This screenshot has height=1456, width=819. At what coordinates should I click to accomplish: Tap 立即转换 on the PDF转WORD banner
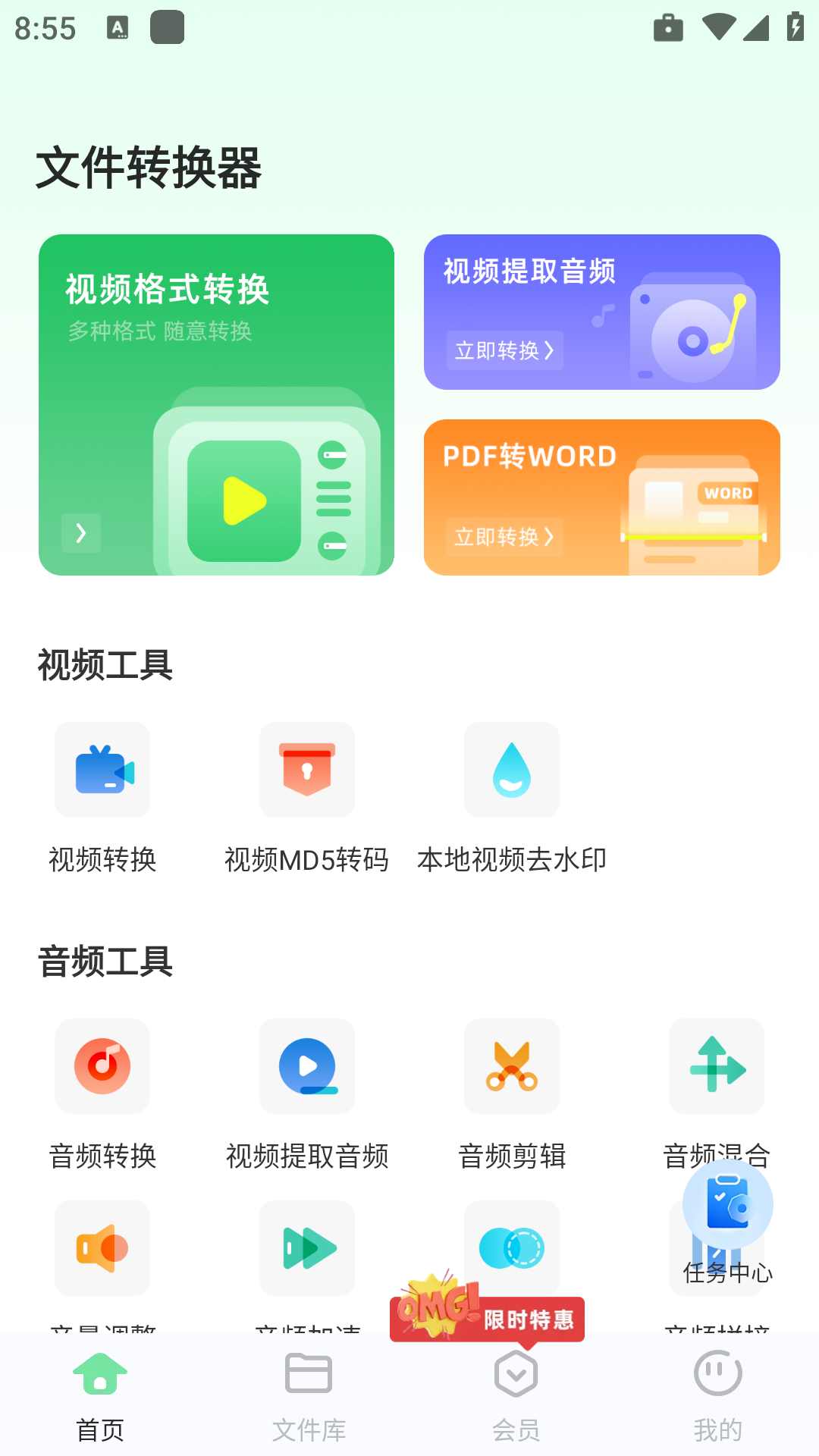(x=504, y=537)
